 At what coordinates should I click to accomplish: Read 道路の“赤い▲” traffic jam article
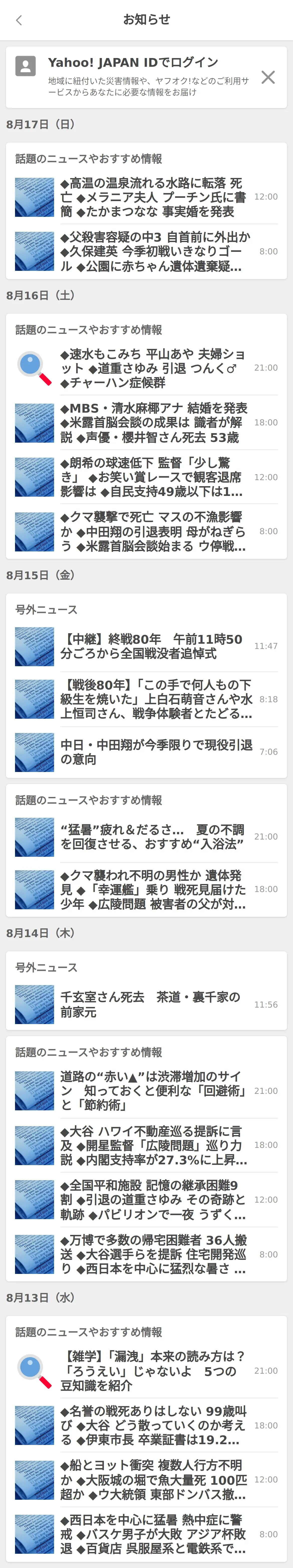pos(152,1091)
